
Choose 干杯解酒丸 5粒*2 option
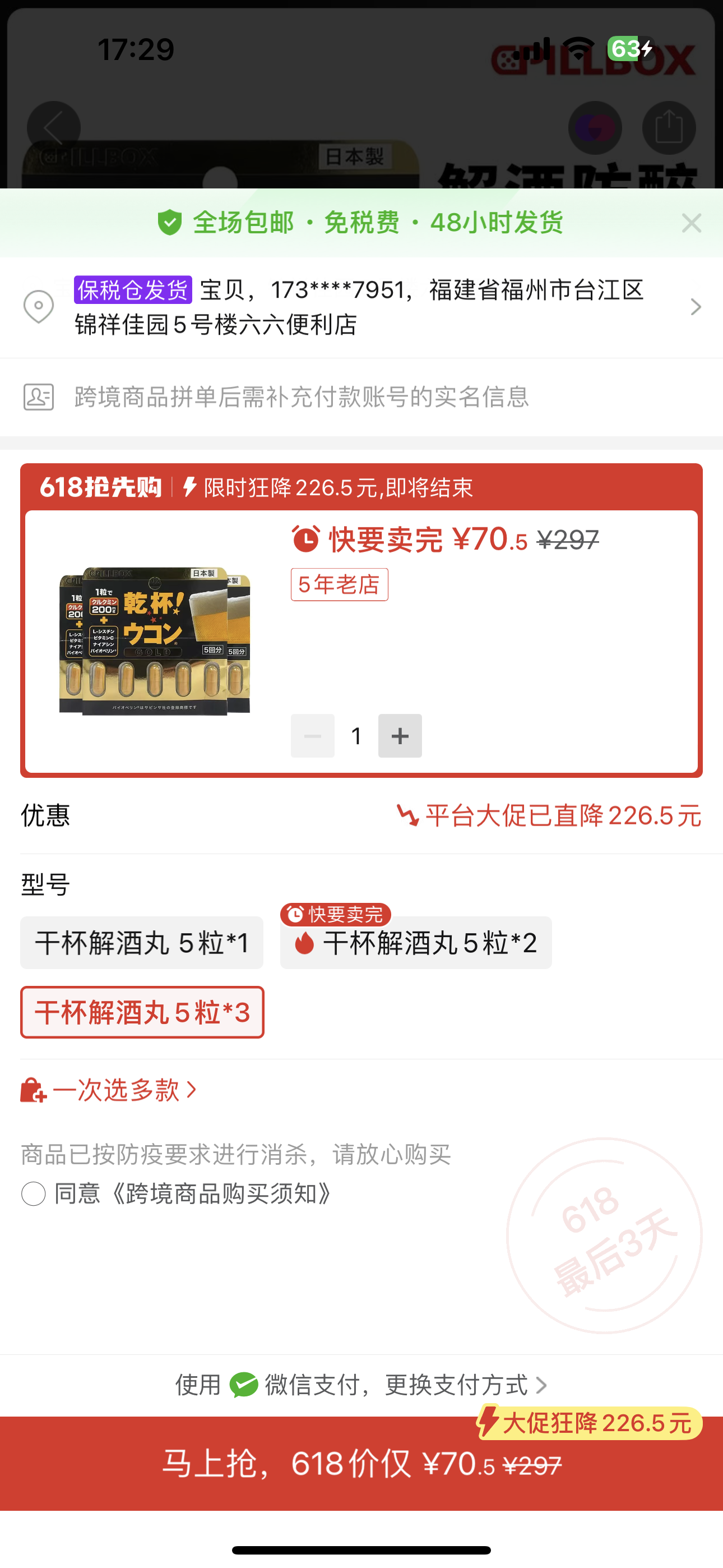[x=416, y=943]
